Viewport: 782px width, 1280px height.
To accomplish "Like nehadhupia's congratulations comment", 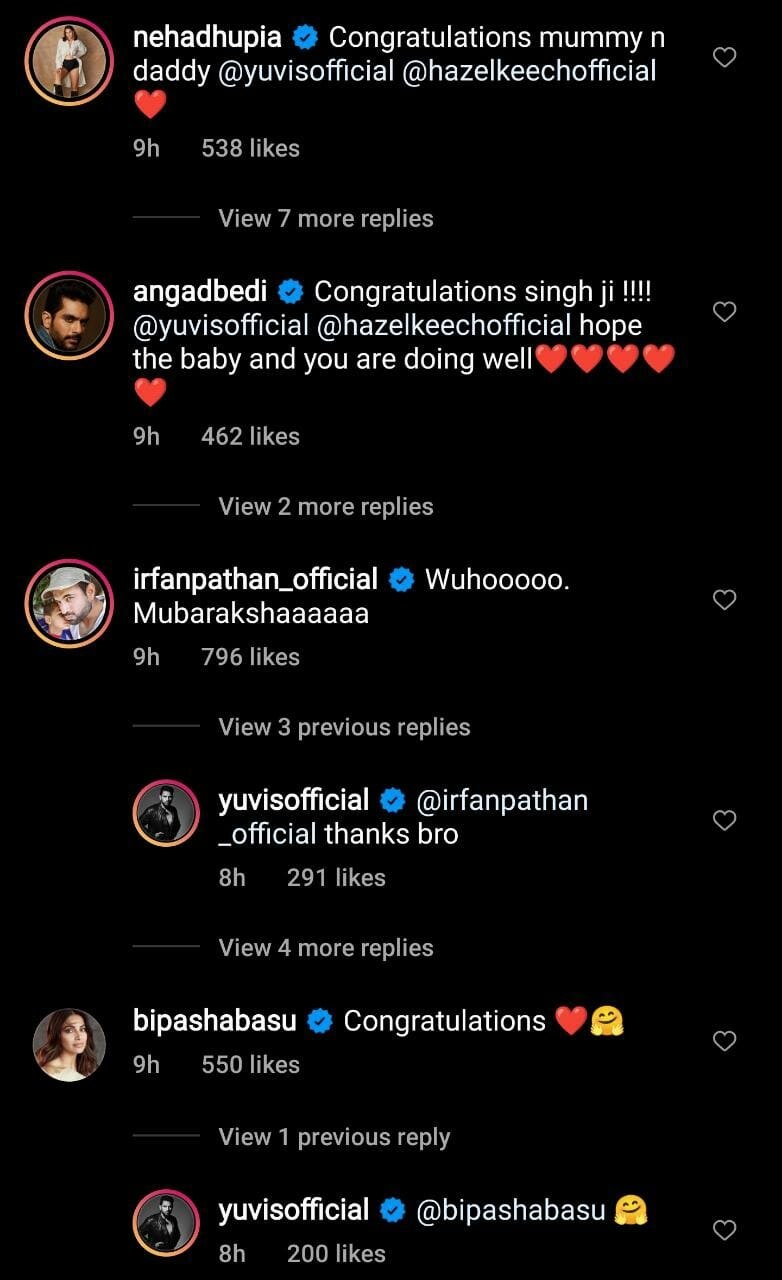I will point(724,58).
